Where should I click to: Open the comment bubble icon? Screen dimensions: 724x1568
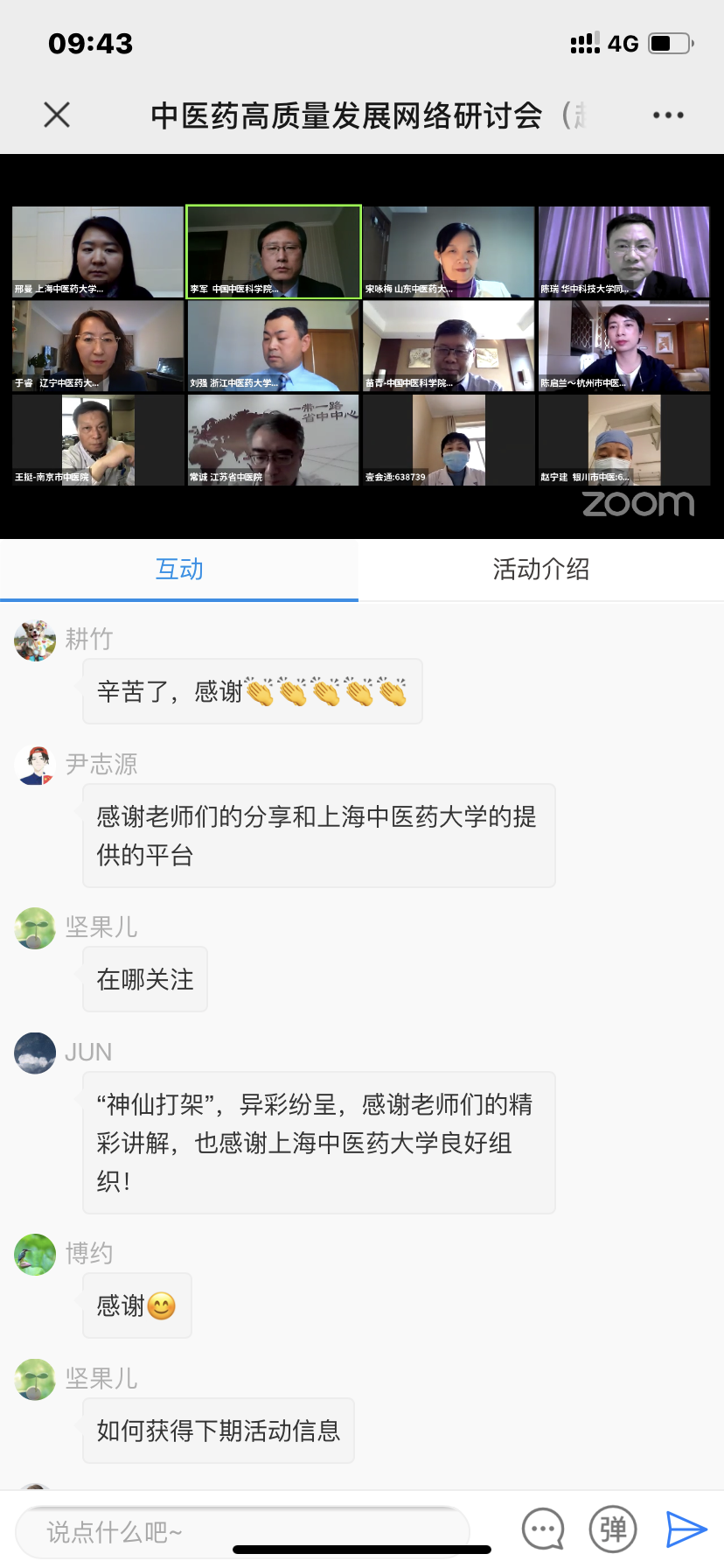pos(543,1529)
